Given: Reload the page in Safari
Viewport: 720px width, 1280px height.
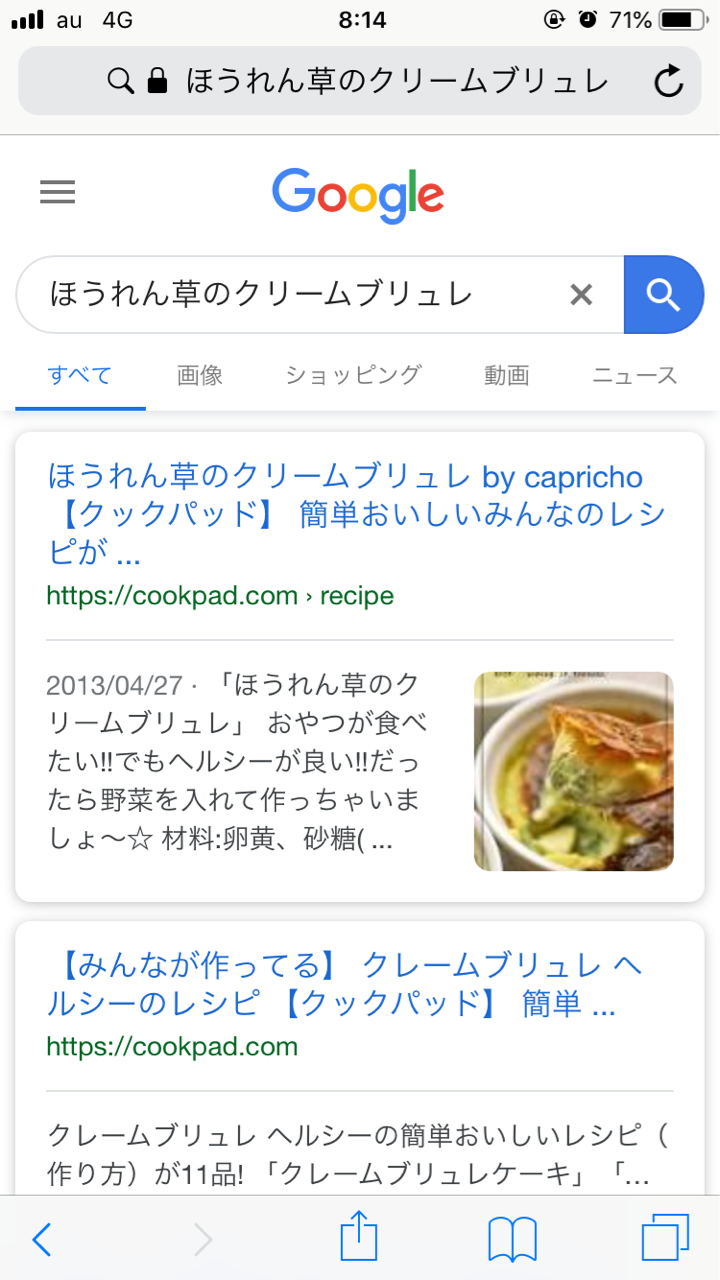Looking at the screenshot, I should (669, 81).
